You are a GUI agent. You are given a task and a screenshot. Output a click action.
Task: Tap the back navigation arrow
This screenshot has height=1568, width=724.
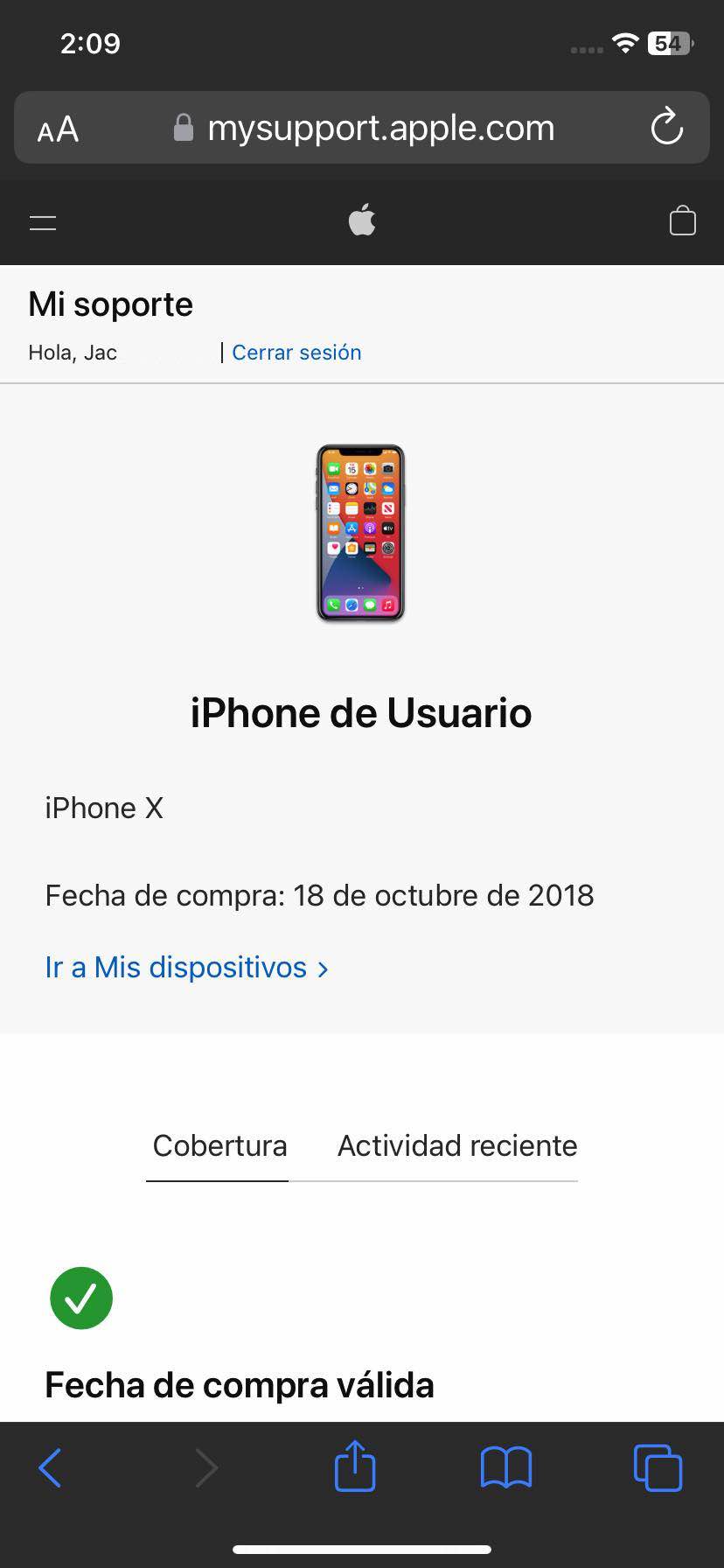(x=50, y=1468)
